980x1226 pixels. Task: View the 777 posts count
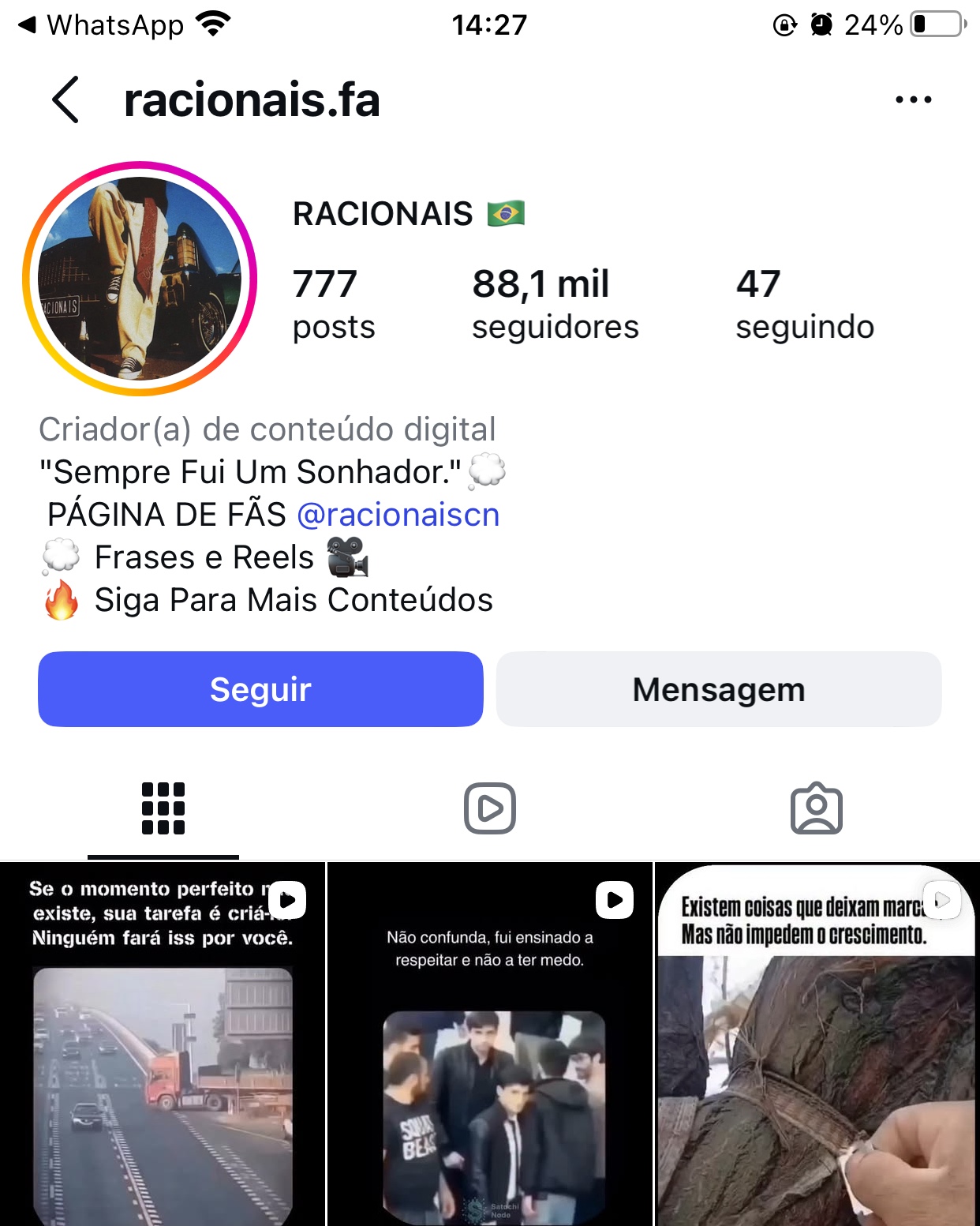pos(332,304)
